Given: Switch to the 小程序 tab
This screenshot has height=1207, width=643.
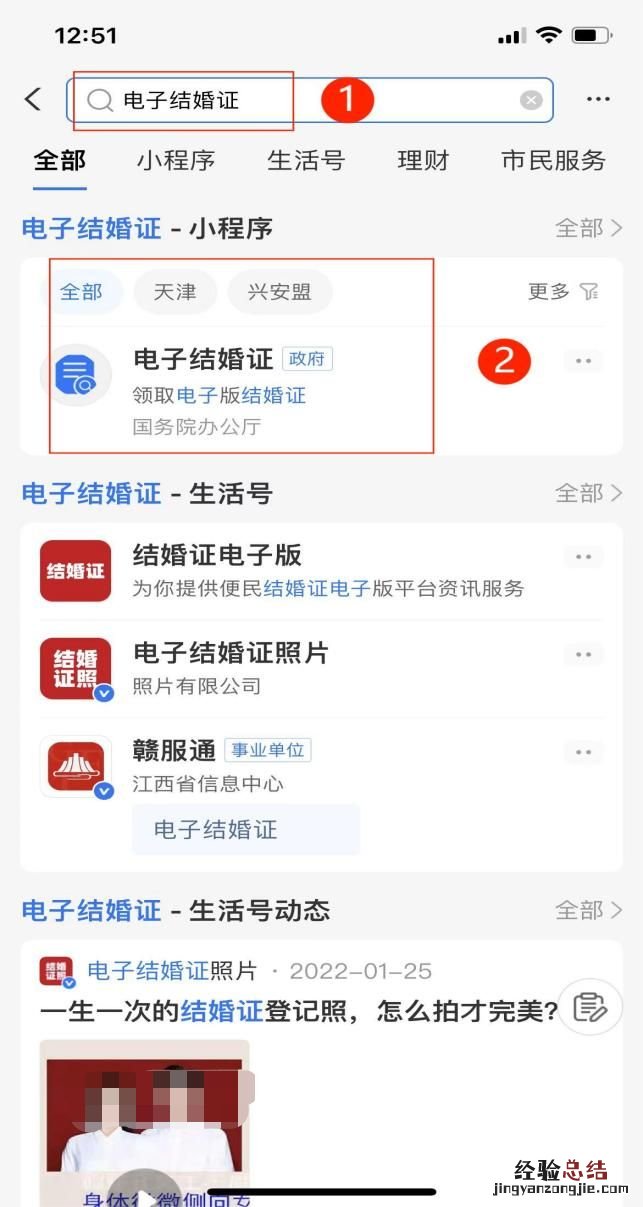Looking at the screenshot, I should pos(176,160).
